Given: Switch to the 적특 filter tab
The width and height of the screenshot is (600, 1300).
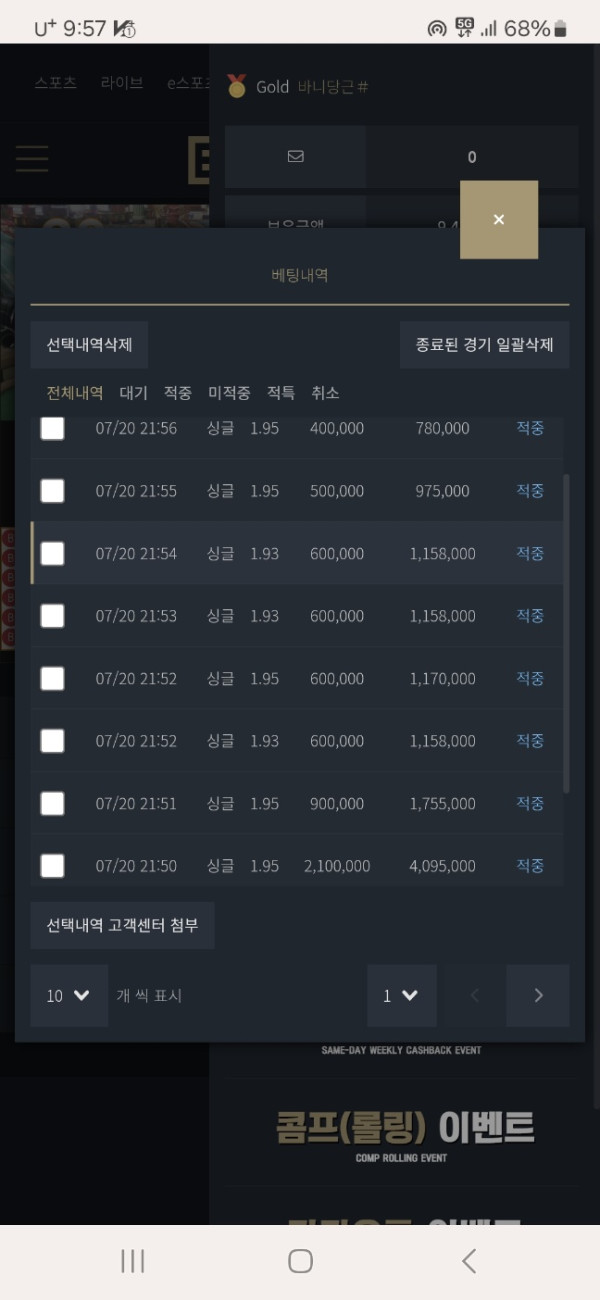Looking at the screenshot, I should pyautogui.click(x=281, y=393).
